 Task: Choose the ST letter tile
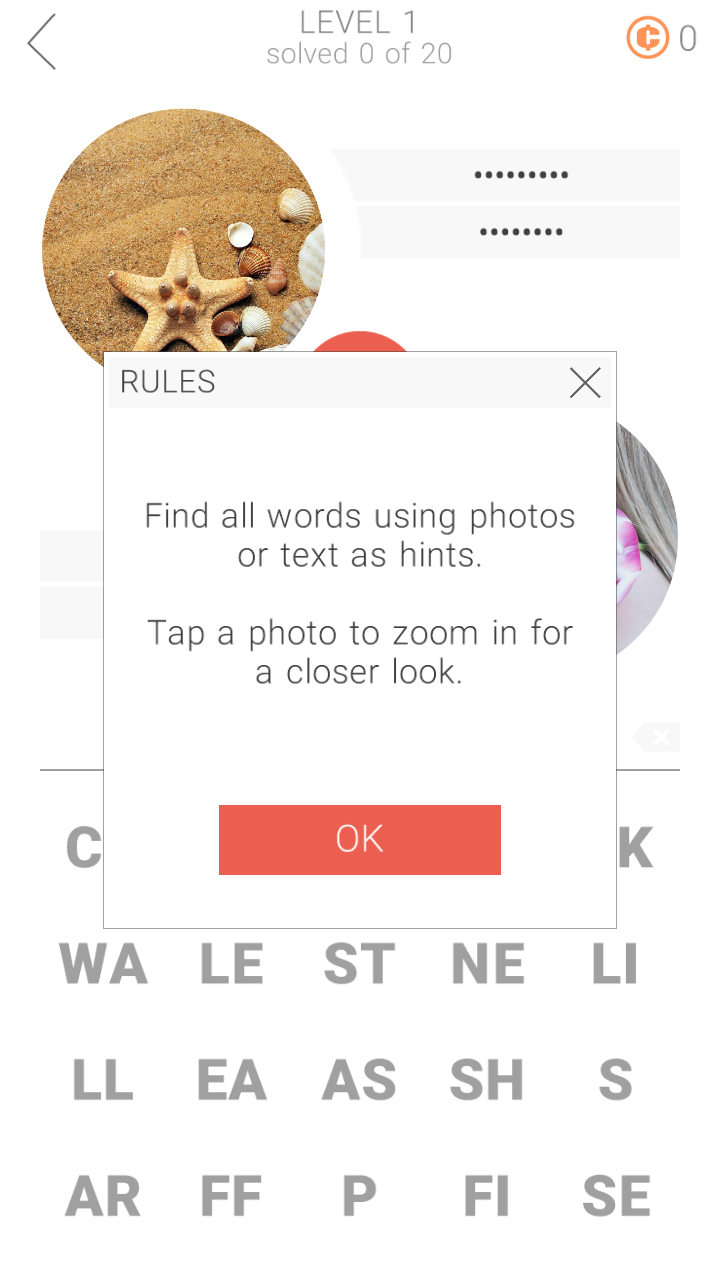pyautogui.click(x=360, y=964)
